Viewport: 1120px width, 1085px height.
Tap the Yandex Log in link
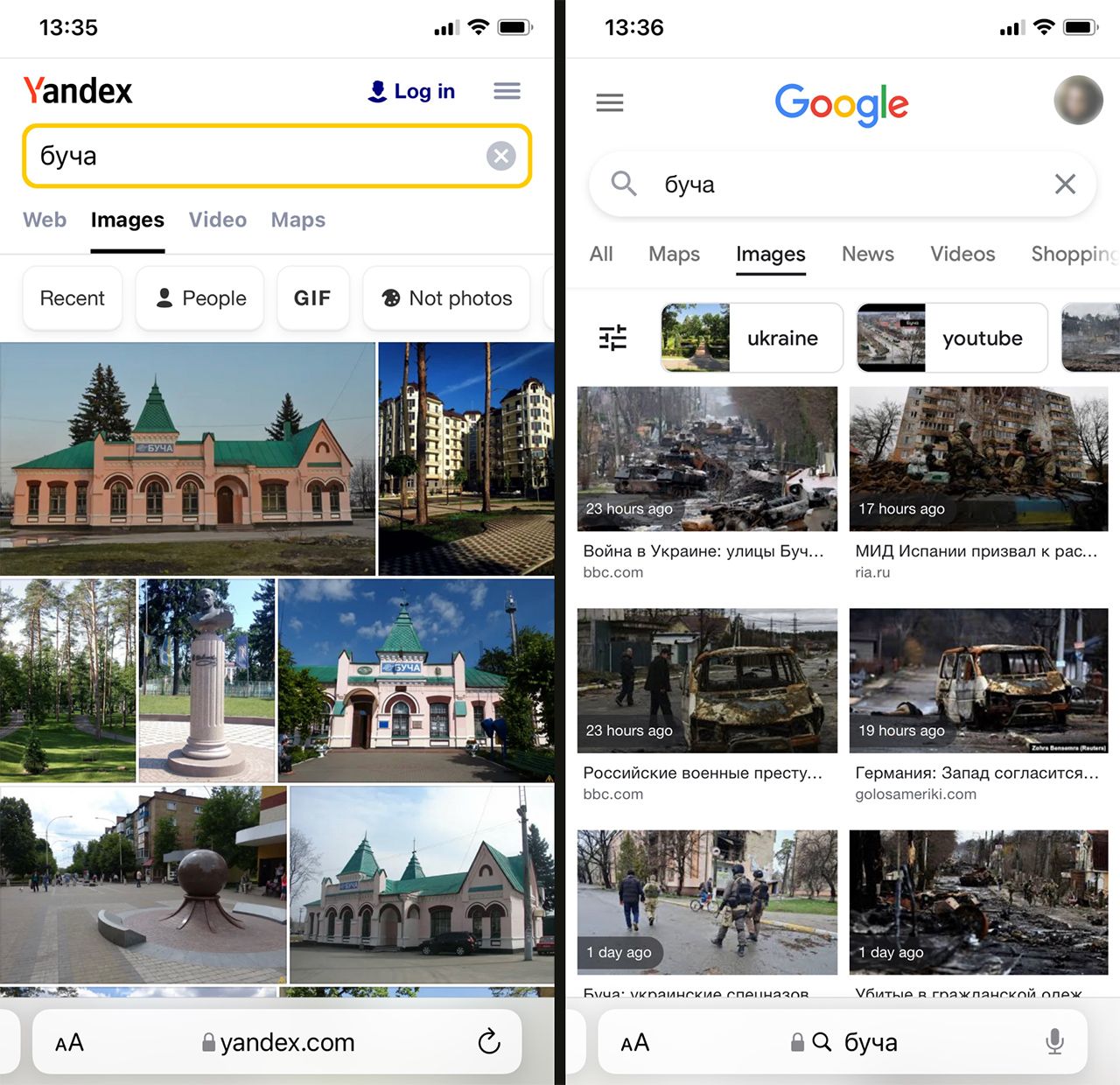[412, 91]
